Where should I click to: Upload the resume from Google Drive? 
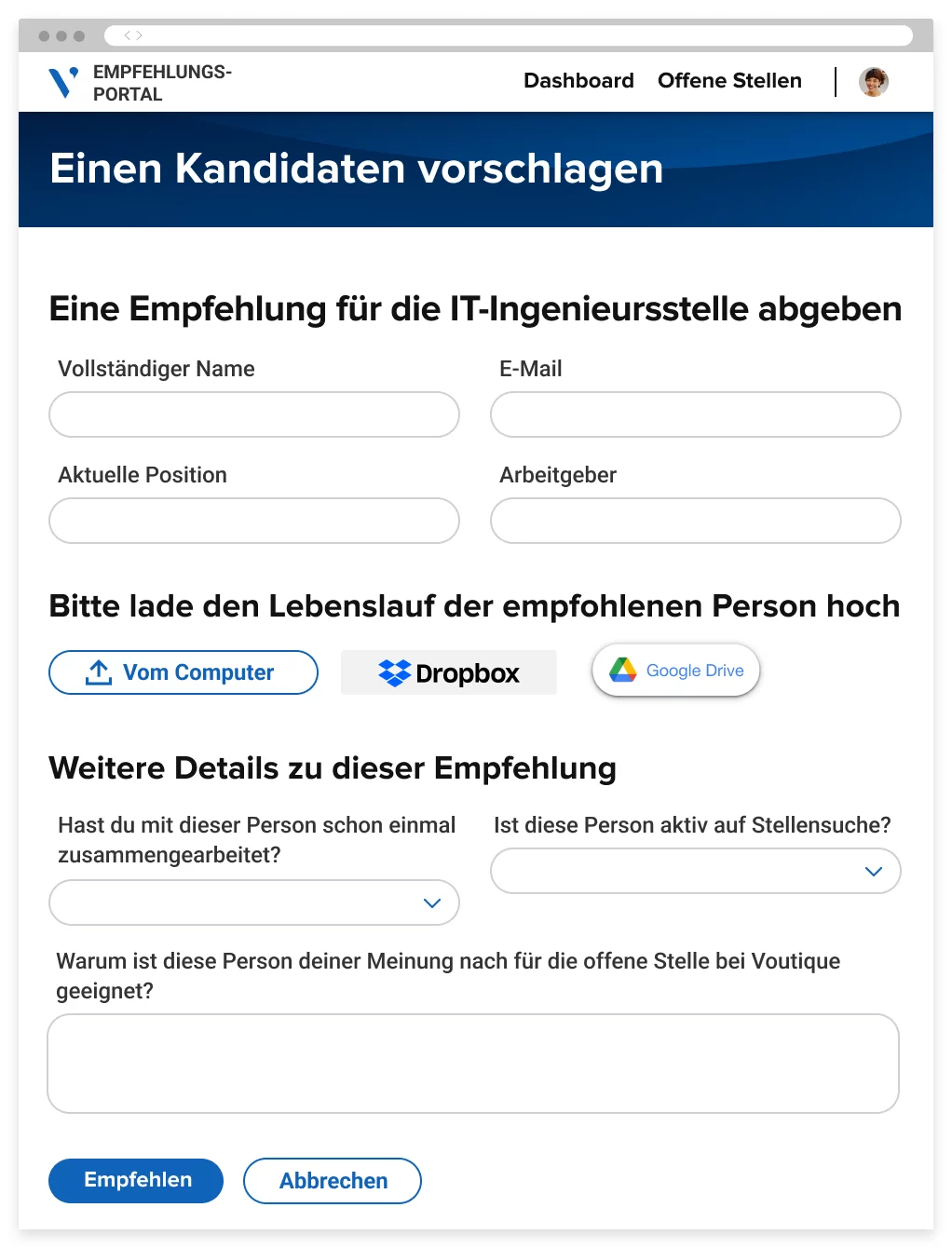click(676, 671)
